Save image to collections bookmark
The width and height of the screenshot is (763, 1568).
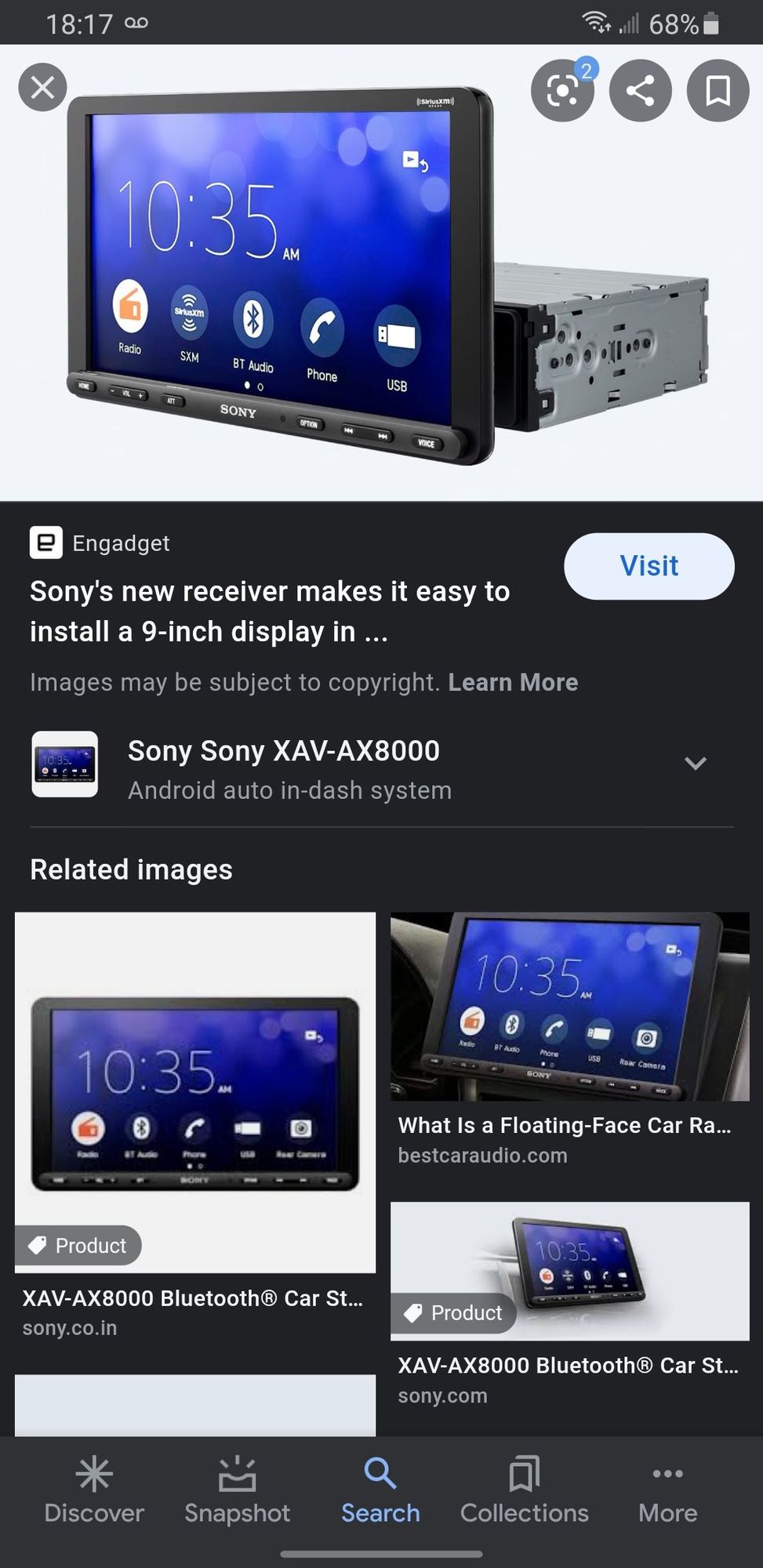coord(718,91)
